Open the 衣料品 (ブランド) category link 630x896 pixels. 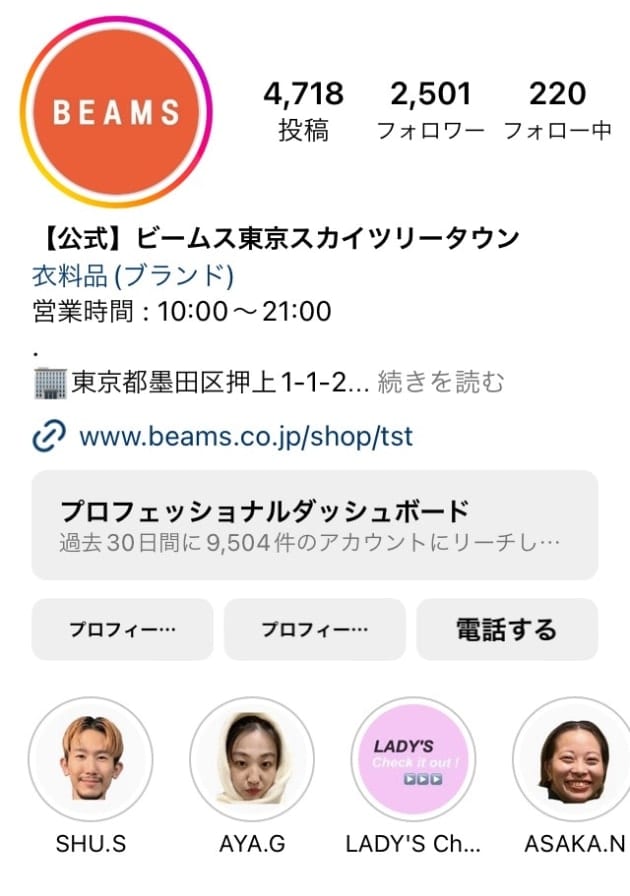[133, 275]
